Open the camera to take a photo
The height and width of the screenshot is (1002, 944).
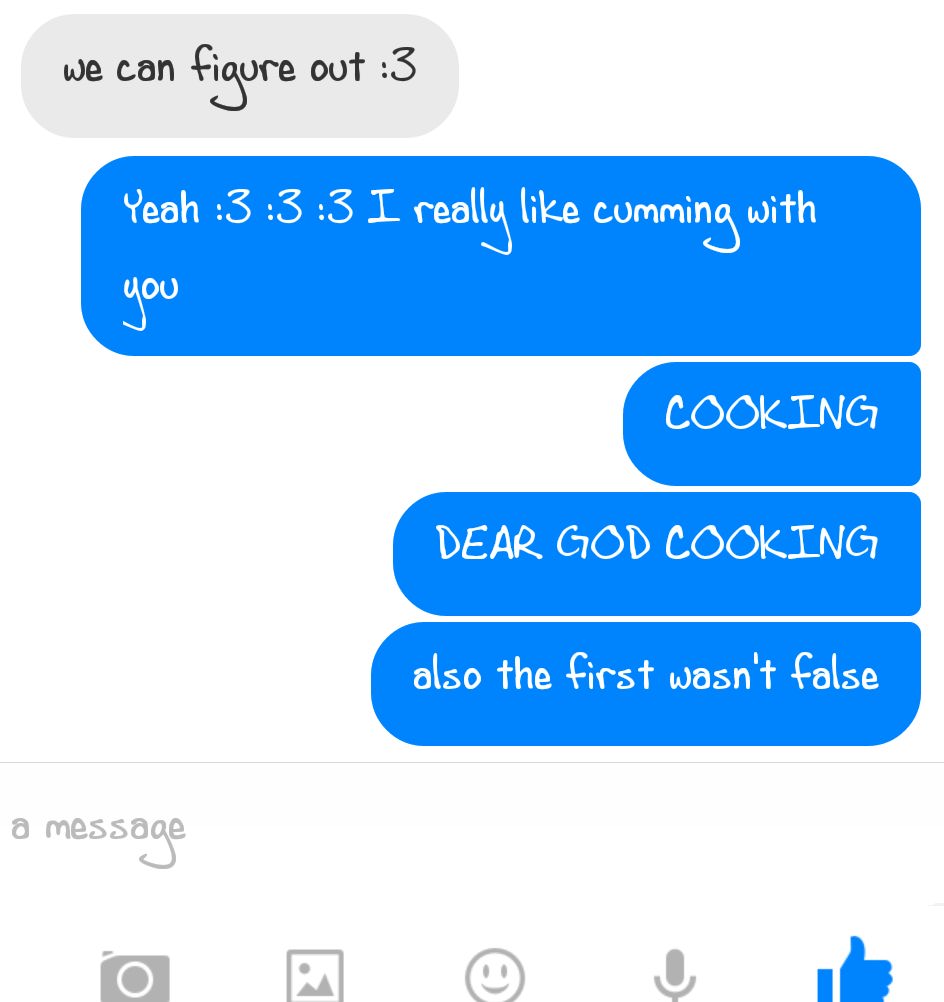[135, 976]
